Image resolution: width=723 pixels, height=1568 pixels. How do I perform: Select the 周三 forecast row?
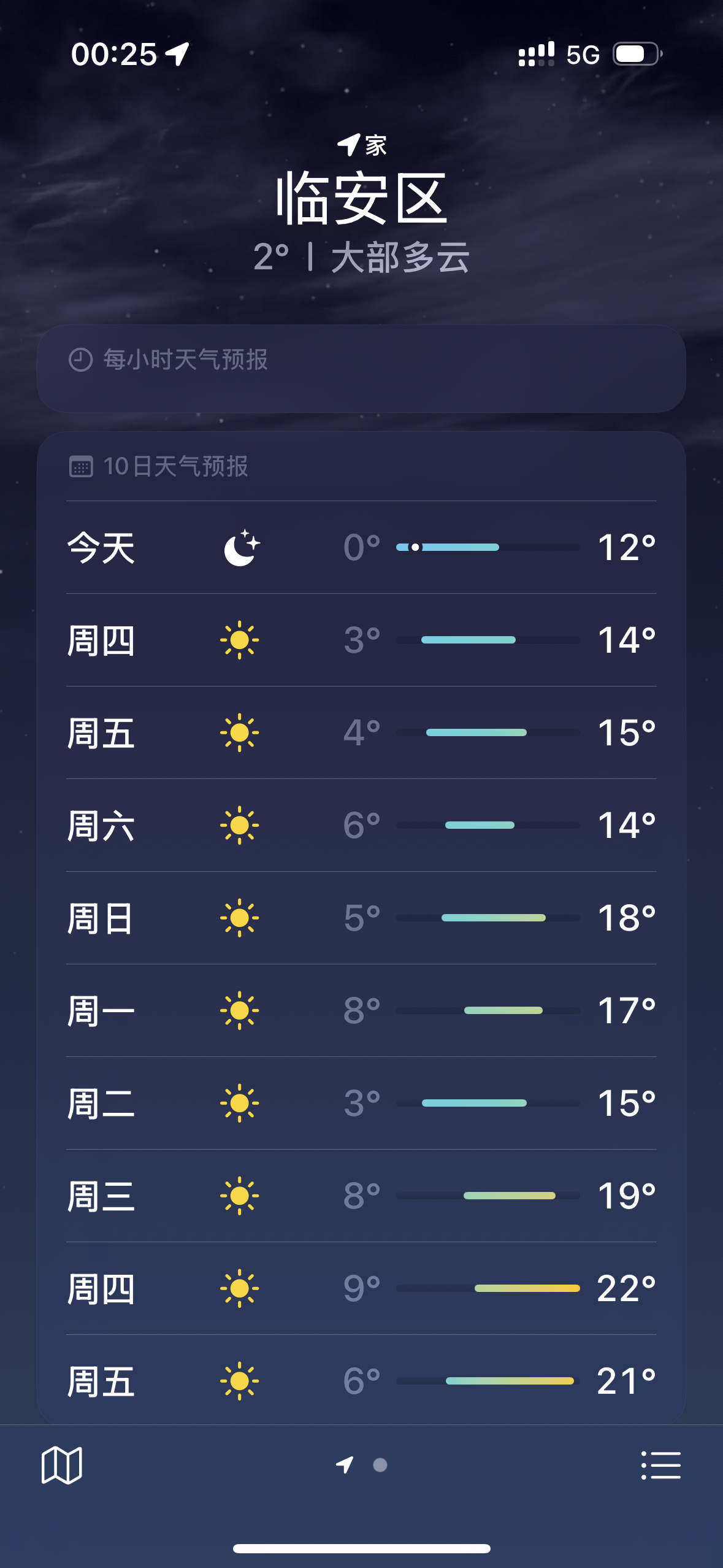click(x=361, y=1196)
